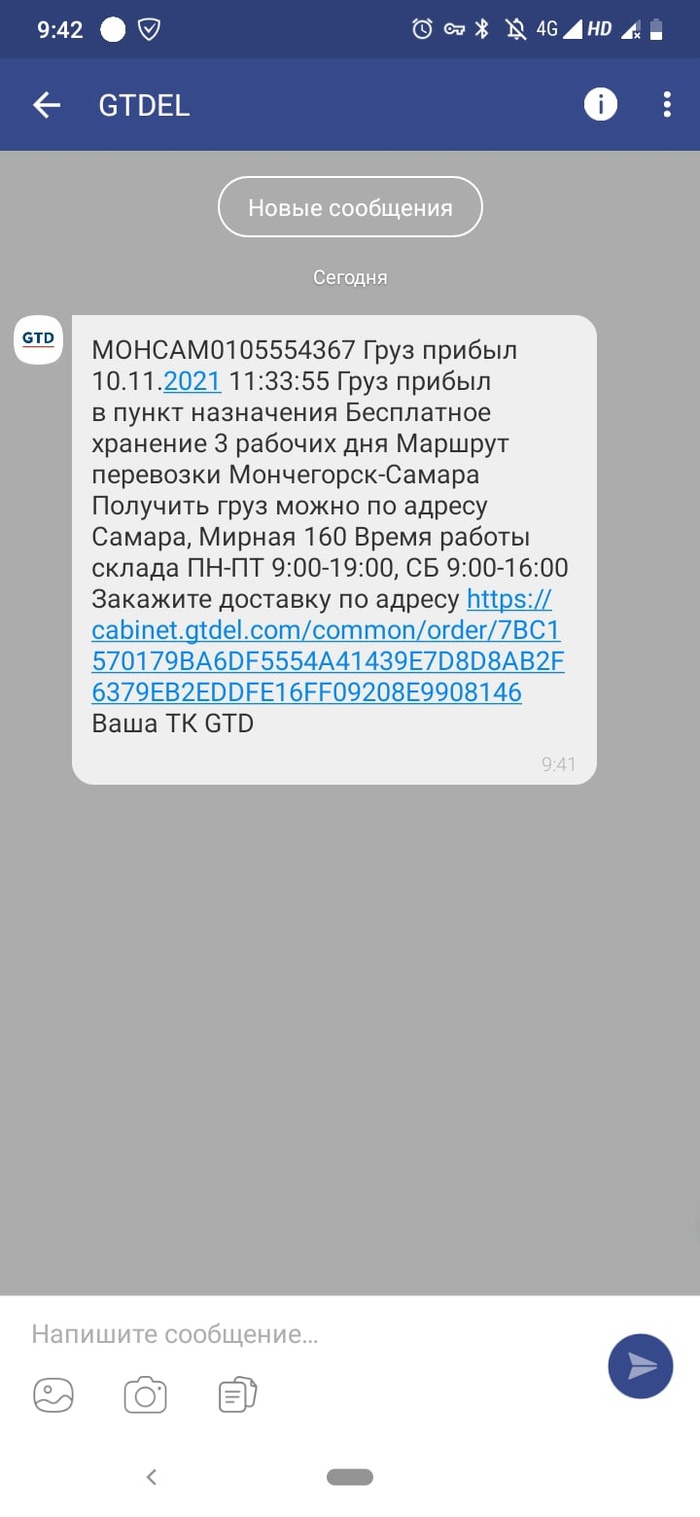Tap the system back arrow
The image size is (700, 1517).
pos(151,1476)
